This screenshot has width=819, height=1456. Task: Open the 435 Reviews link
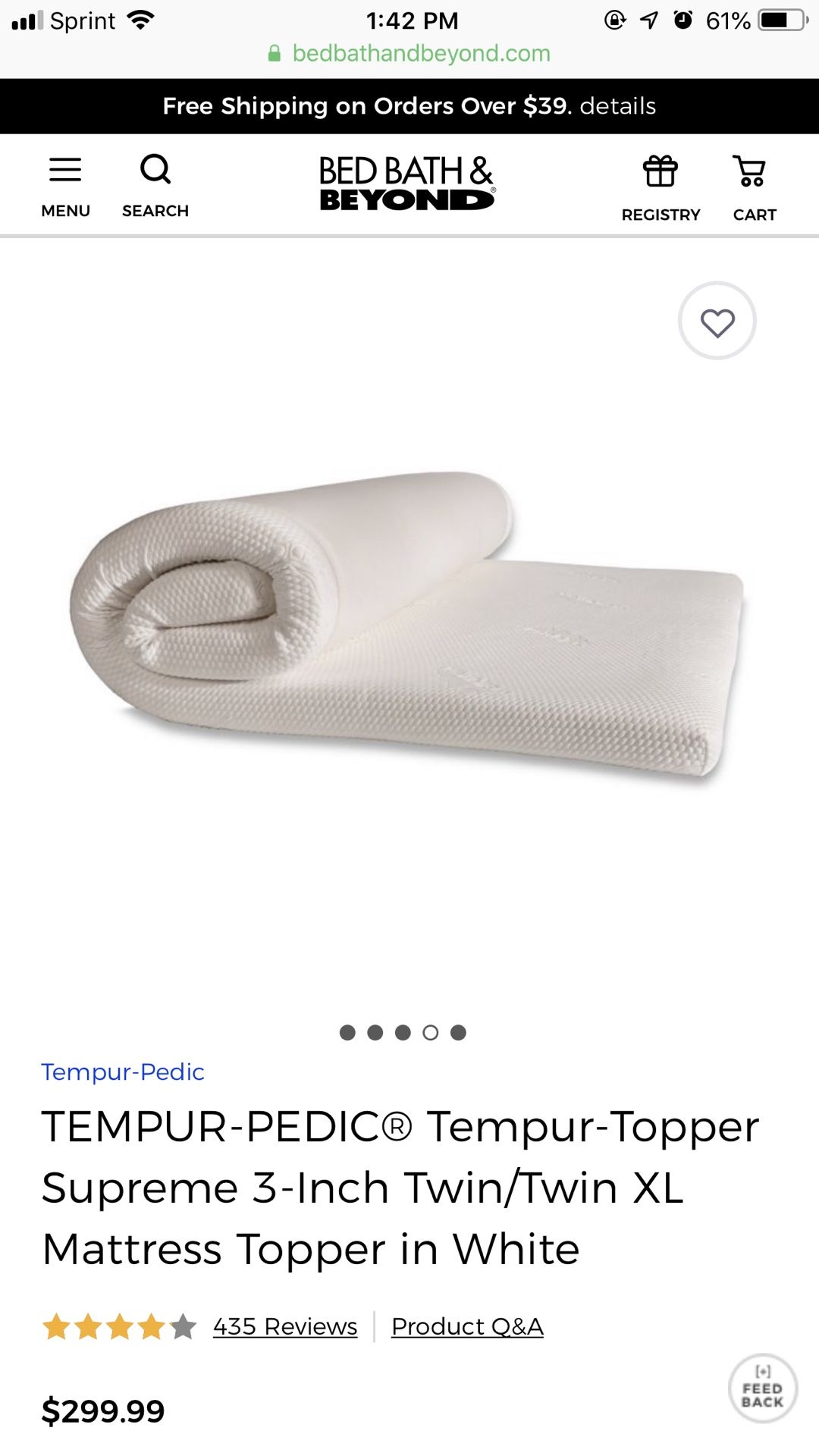point(284,1326)
